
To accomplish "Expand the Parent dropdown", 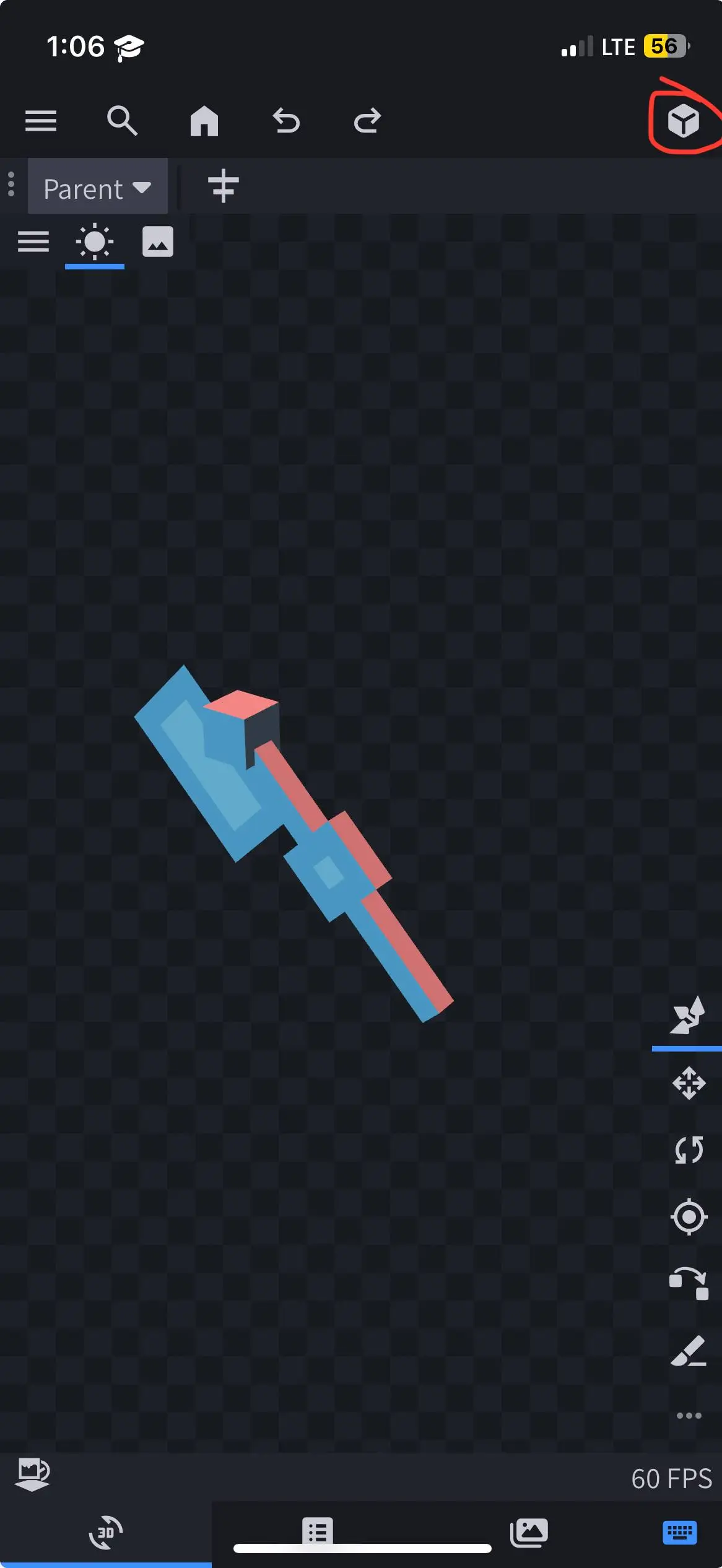I will [98, 188].
